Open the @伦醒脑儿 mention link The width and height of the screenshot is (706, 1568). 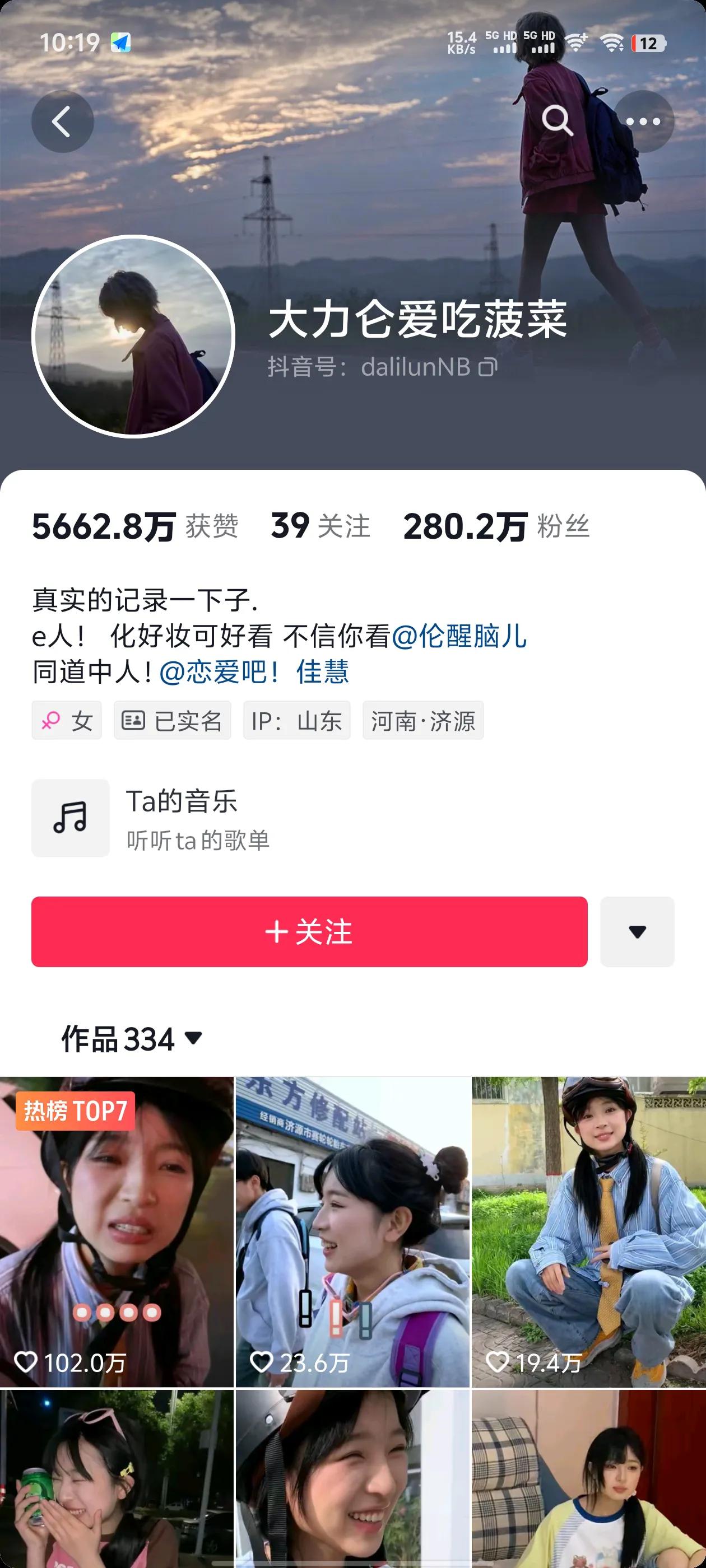click(x=459, y=636)
